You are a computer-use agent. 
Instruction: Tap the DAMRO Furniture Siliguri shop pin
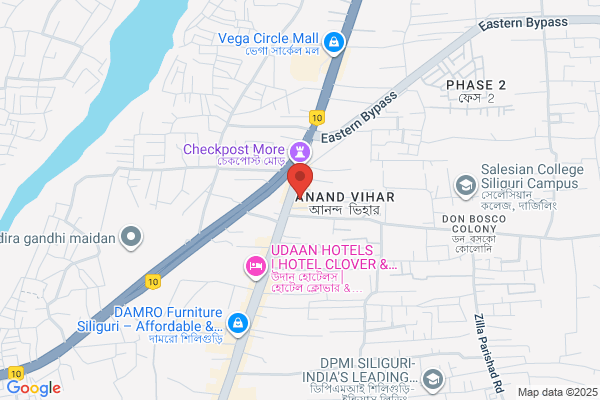(x=238, y=324)
